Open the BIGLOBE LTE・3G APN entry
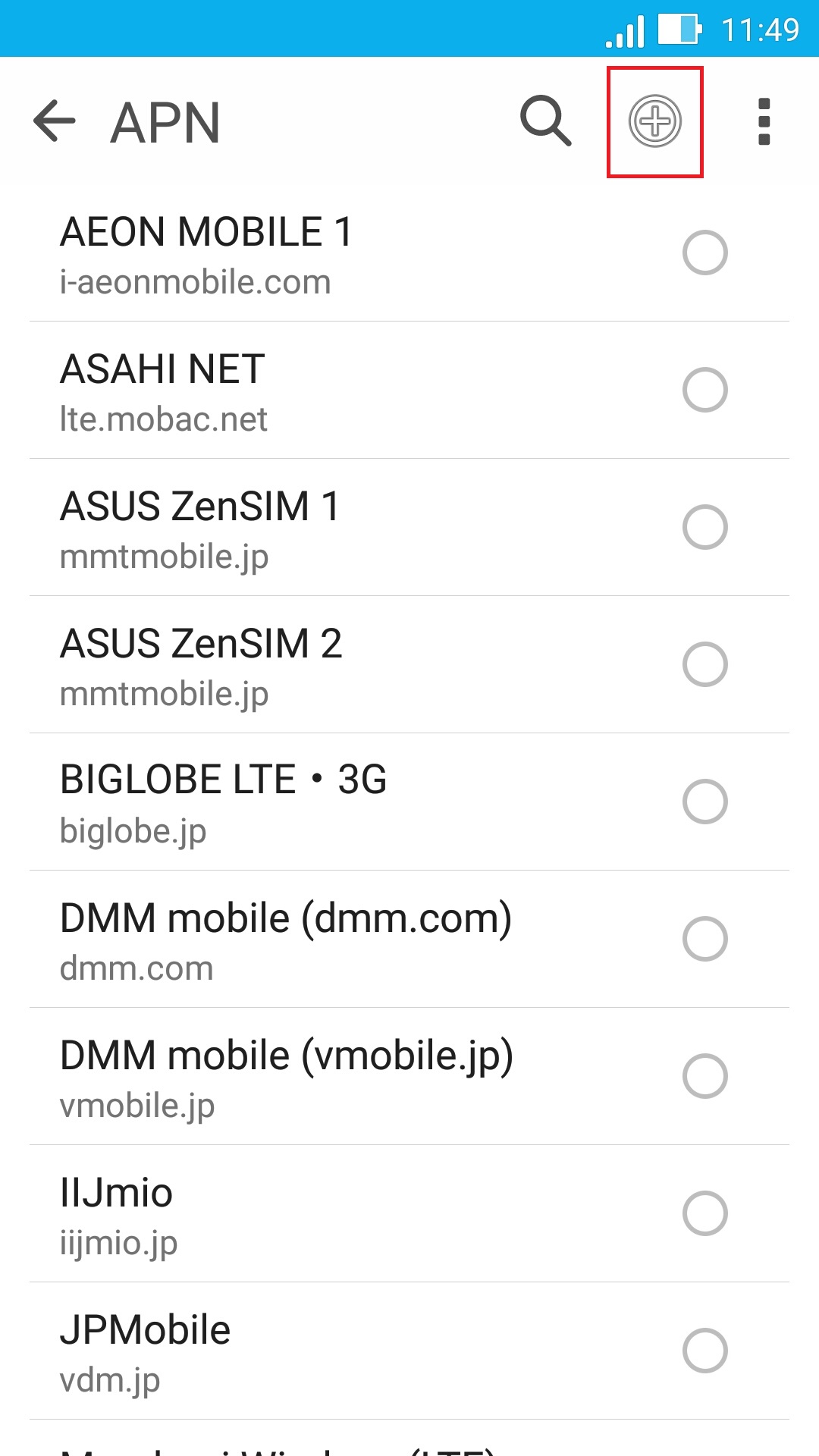819x1456 pixels. point(303,802)
